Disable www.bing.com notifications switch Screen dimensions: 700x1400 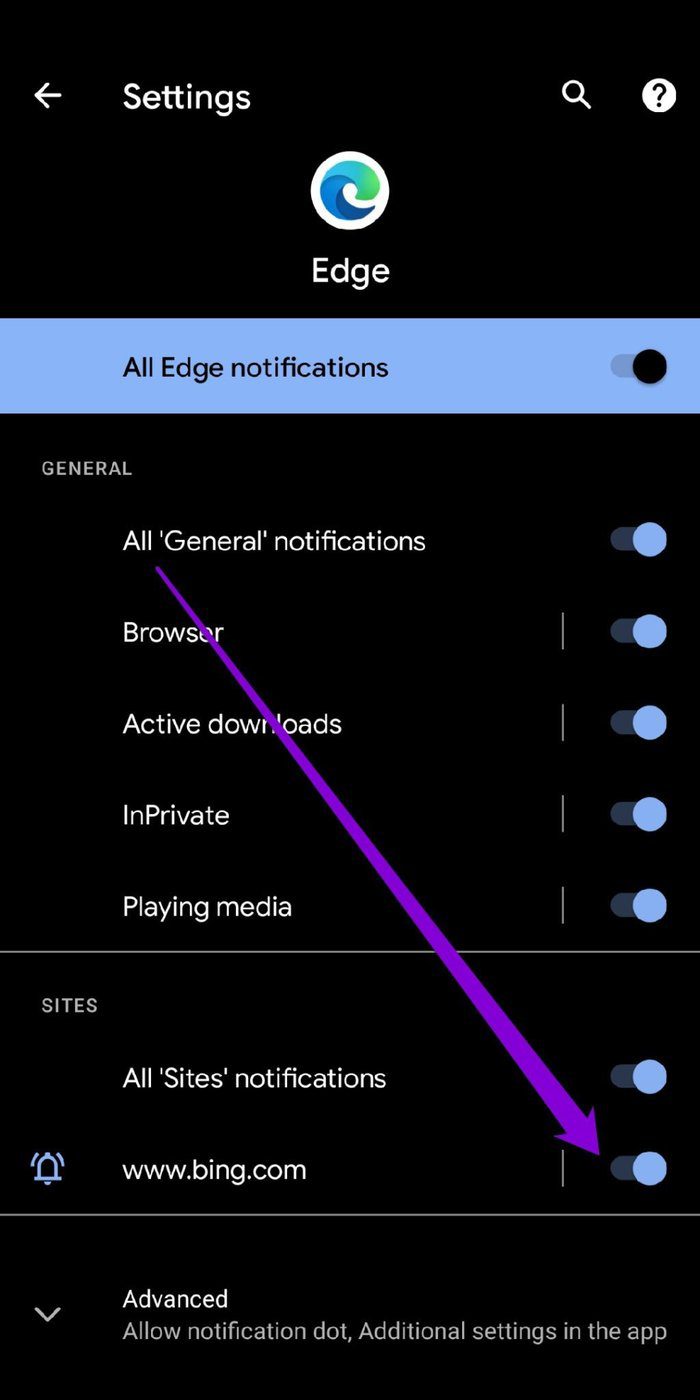tap(638, 1168)
